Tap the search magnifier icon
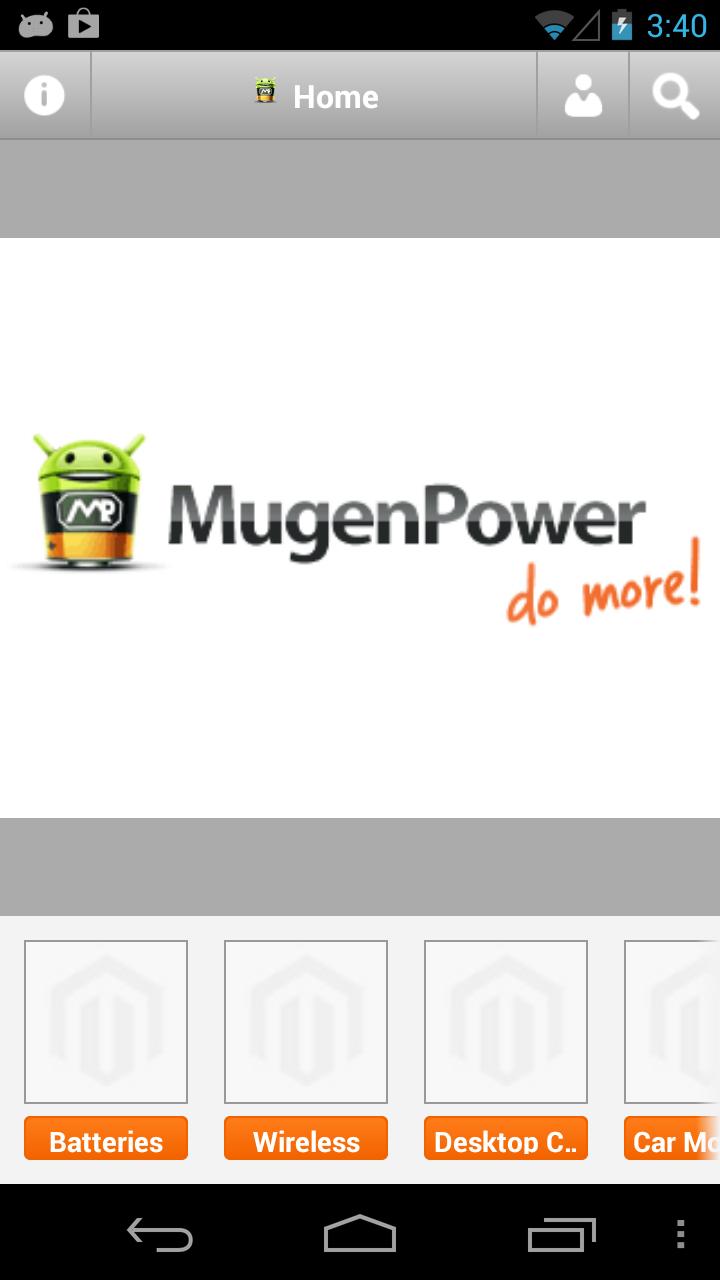 (675, 96)
